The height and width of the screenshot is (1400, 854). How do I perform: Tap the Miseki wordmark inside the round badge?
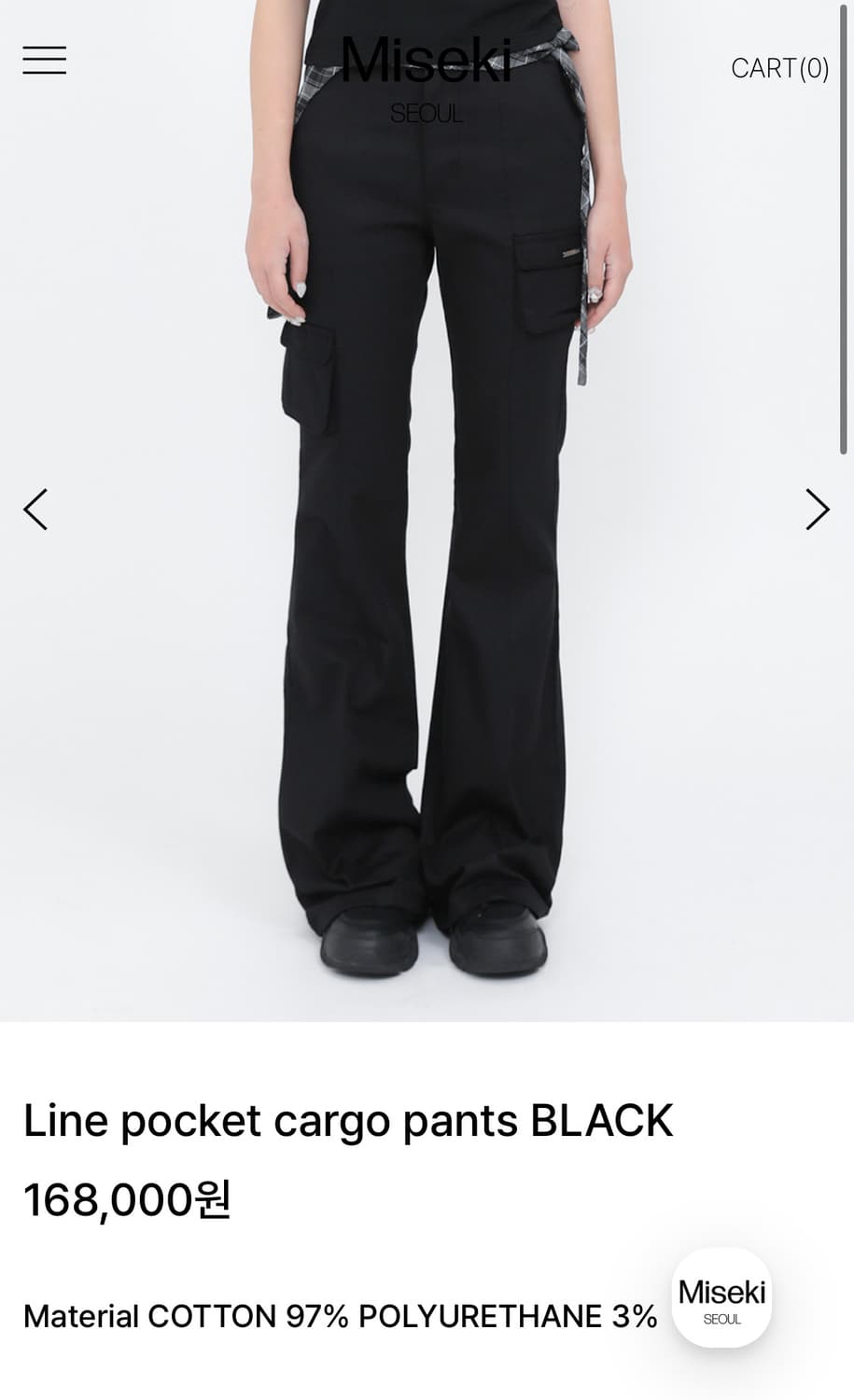tap(721, 1290)
